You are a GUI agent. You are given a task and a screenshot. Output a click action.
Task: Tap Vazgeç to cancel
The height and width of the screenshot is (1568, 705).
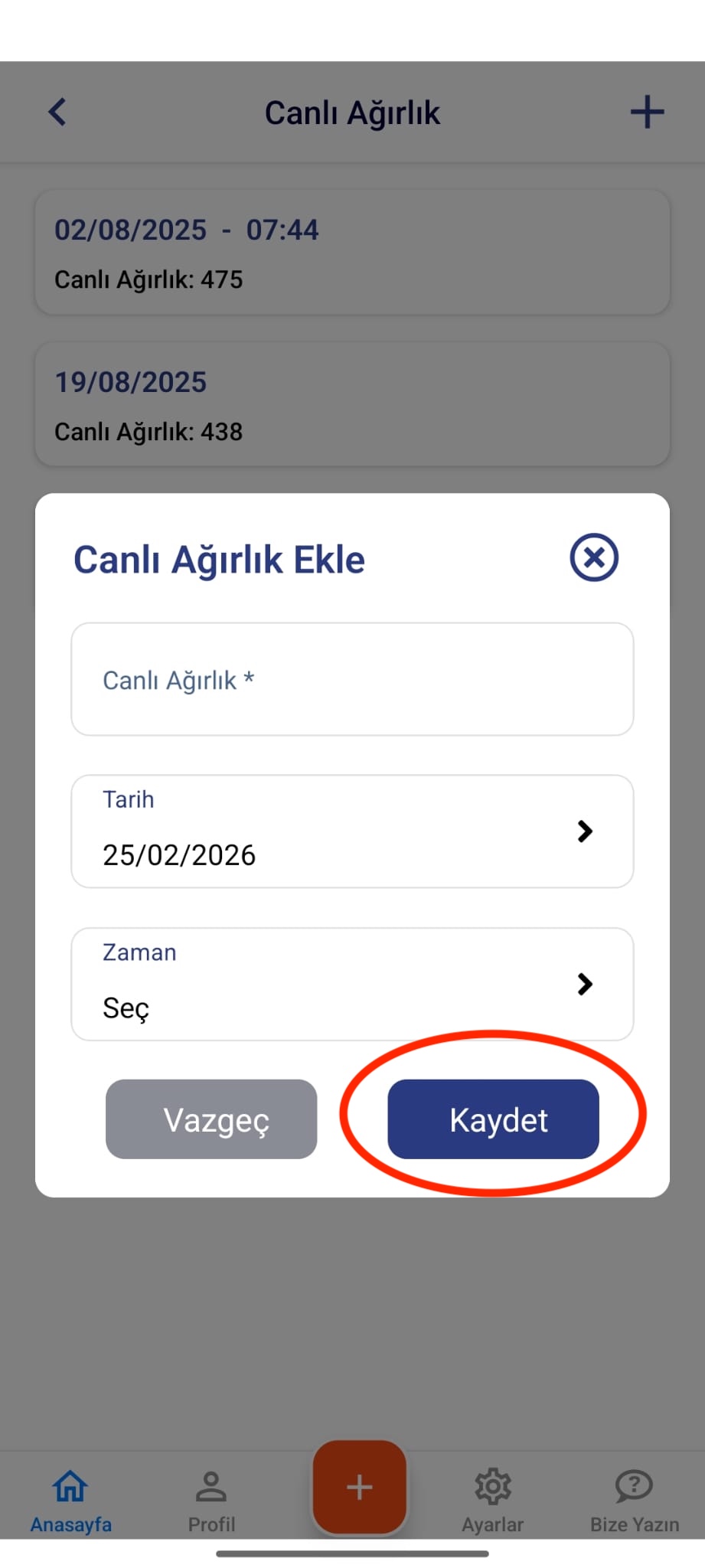tap(211, 1119)
